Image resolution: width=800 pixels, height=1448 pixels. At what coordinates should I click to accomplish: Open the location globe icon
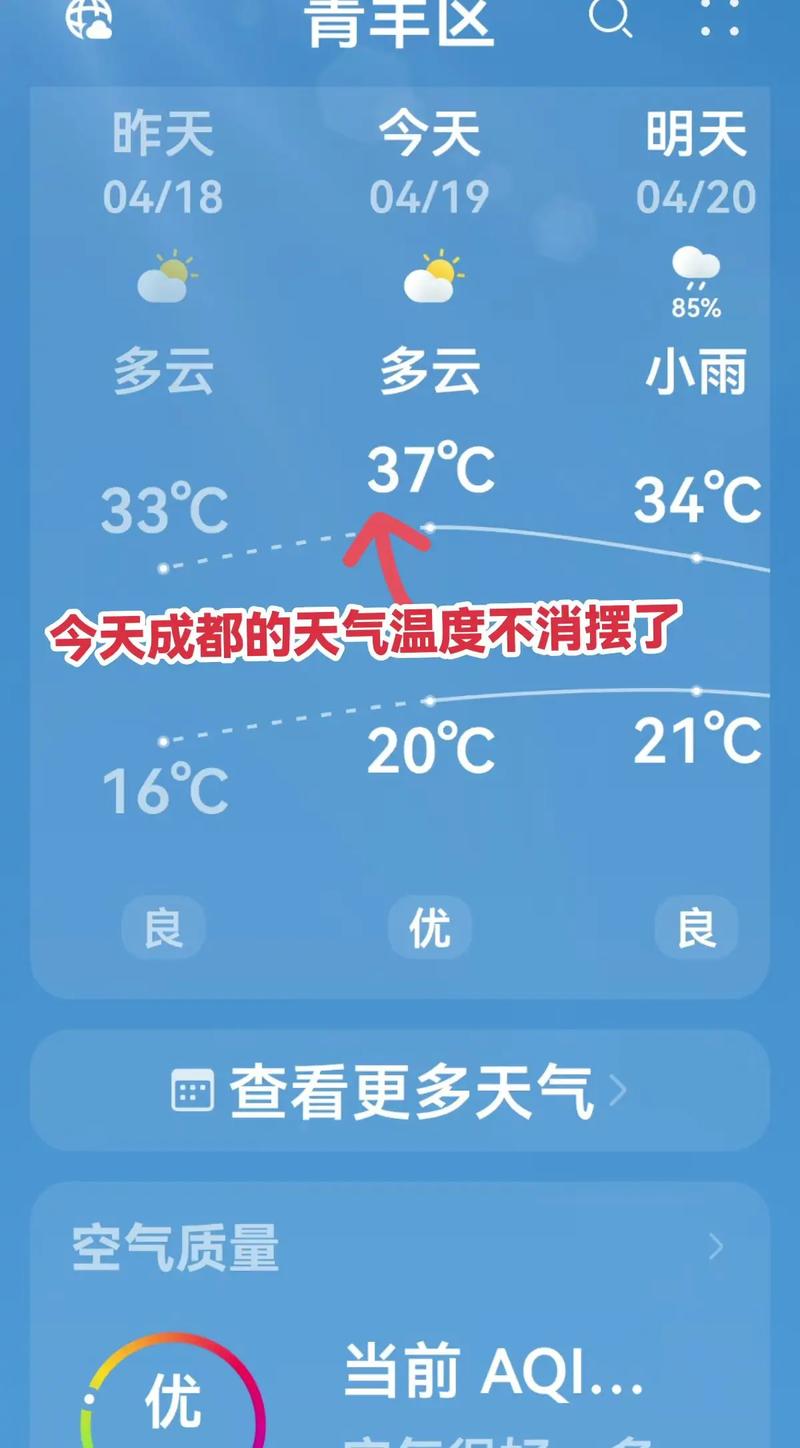point(88,22)
